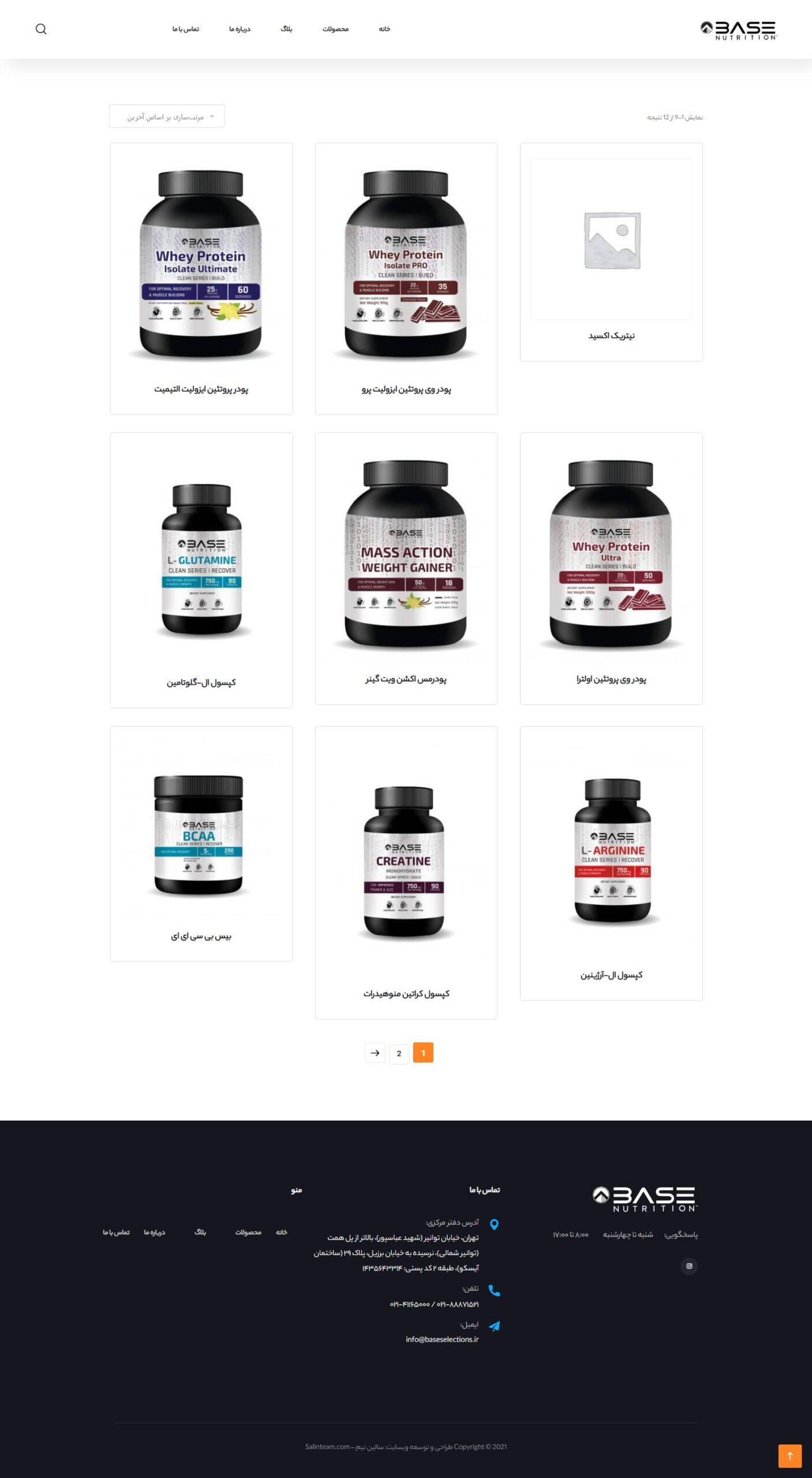Open نیتریک اکسید product card
Image resolution: width=812 pixels, height=1478 pixels.
[611, 240]
